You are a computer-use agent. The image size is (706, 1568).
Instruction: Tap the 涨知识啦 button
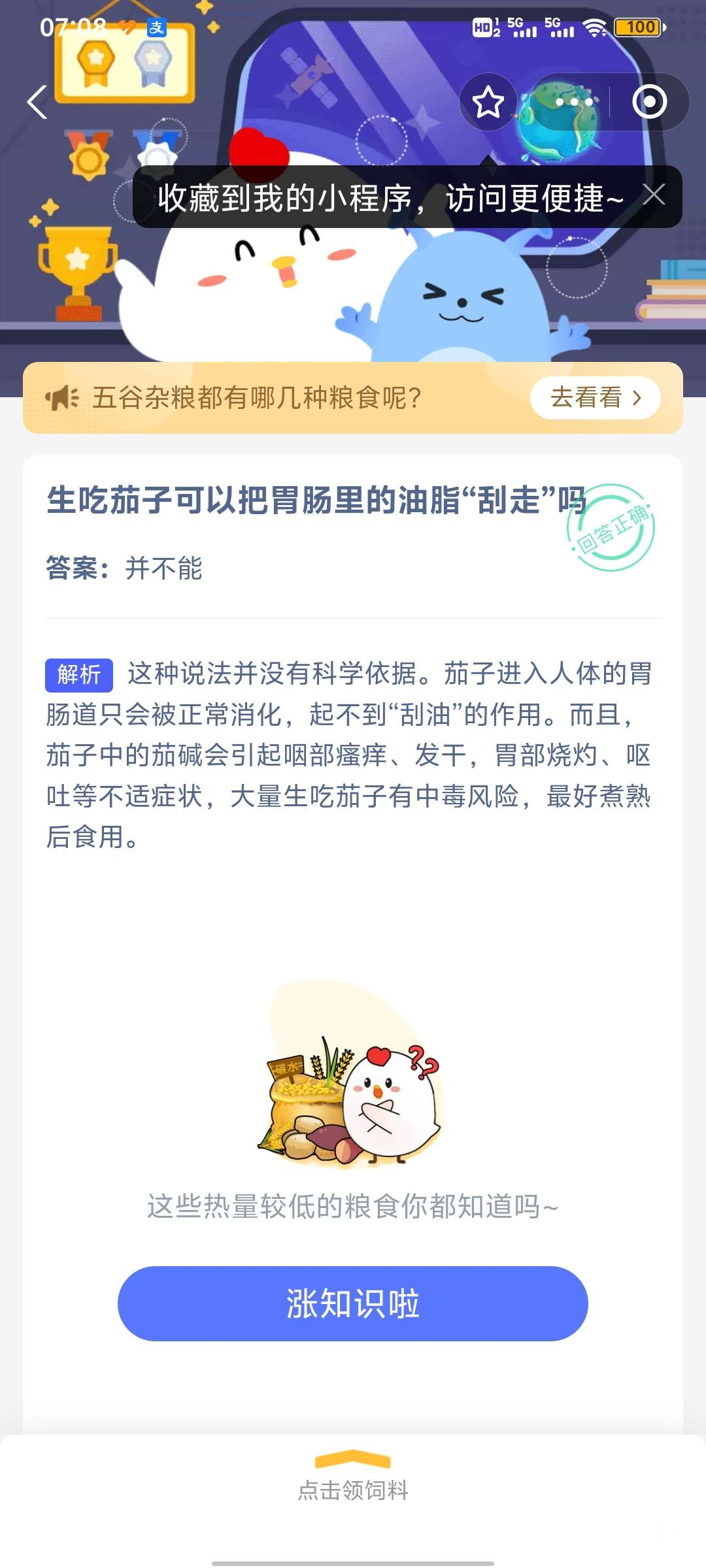[x=353, y=1303]
